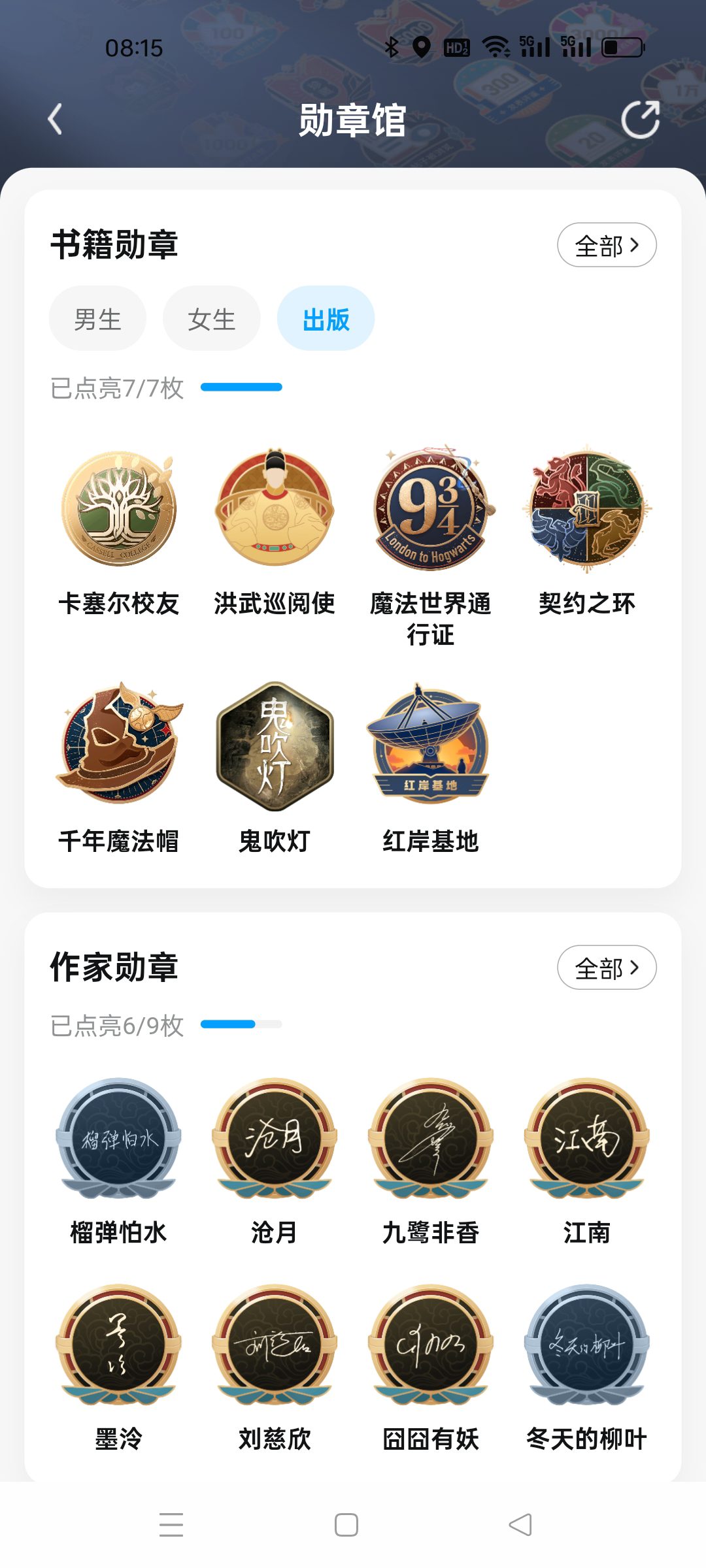Tap the system home button
The height and width of the screenshot is (1568, 706).
346,1525
